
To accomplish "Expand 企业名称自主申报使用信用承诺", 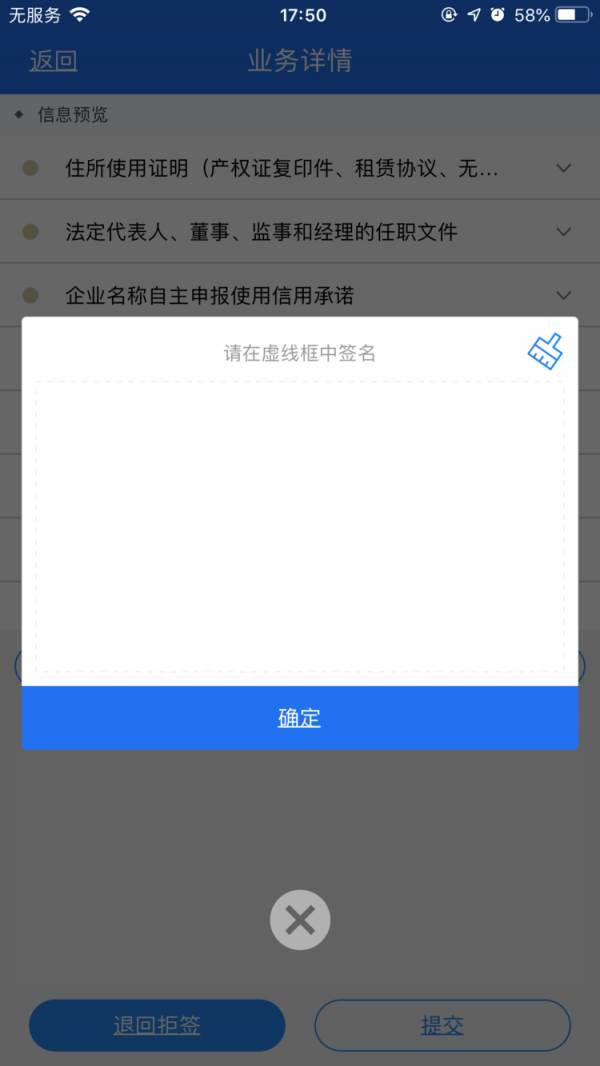I will click(563, 296).
